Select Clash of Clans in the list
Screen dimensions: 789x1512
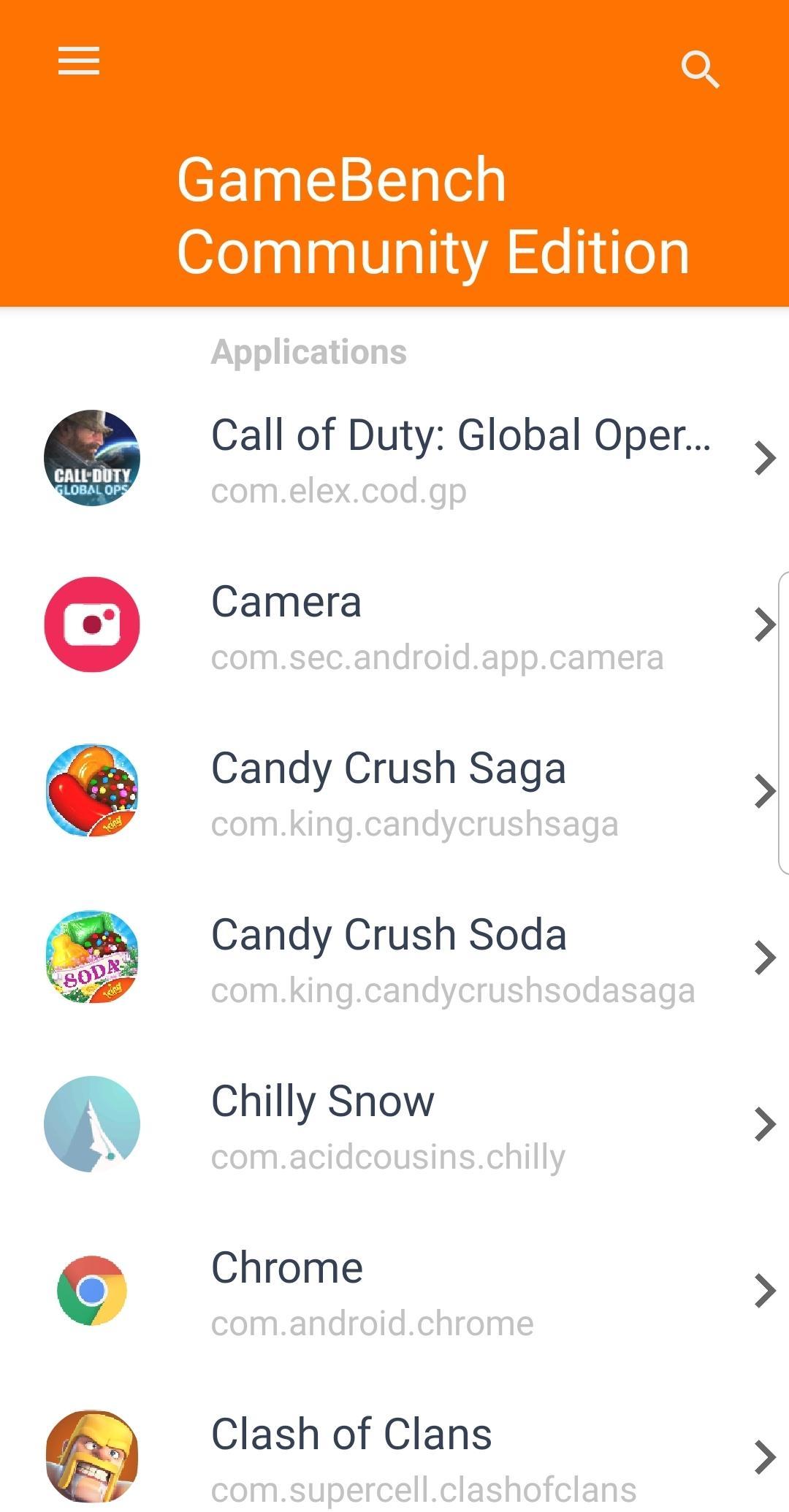coord(394,1456)
